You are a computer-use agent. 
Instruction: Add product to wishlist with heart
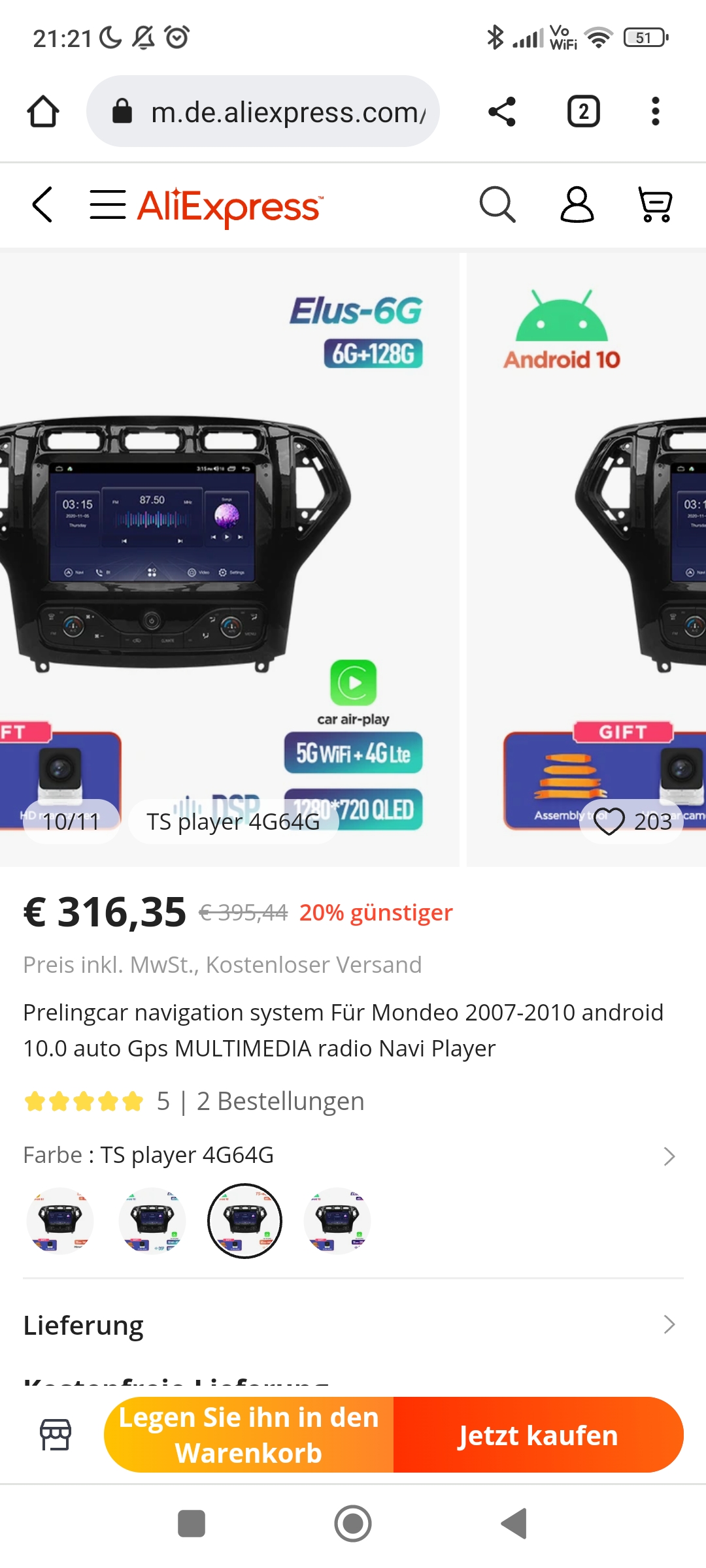coord(610,821)
